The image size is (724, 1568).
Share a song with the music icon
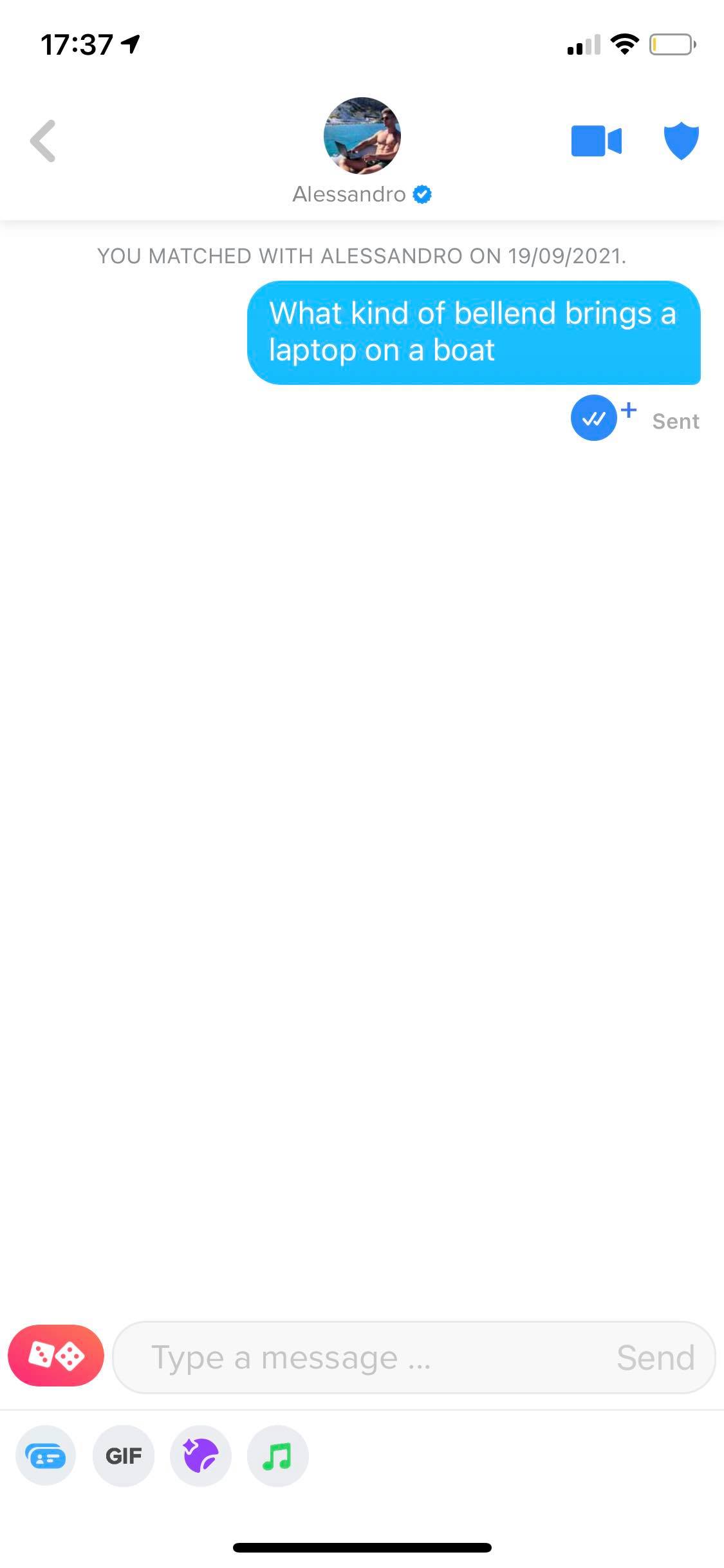(x=278, y=1456)
